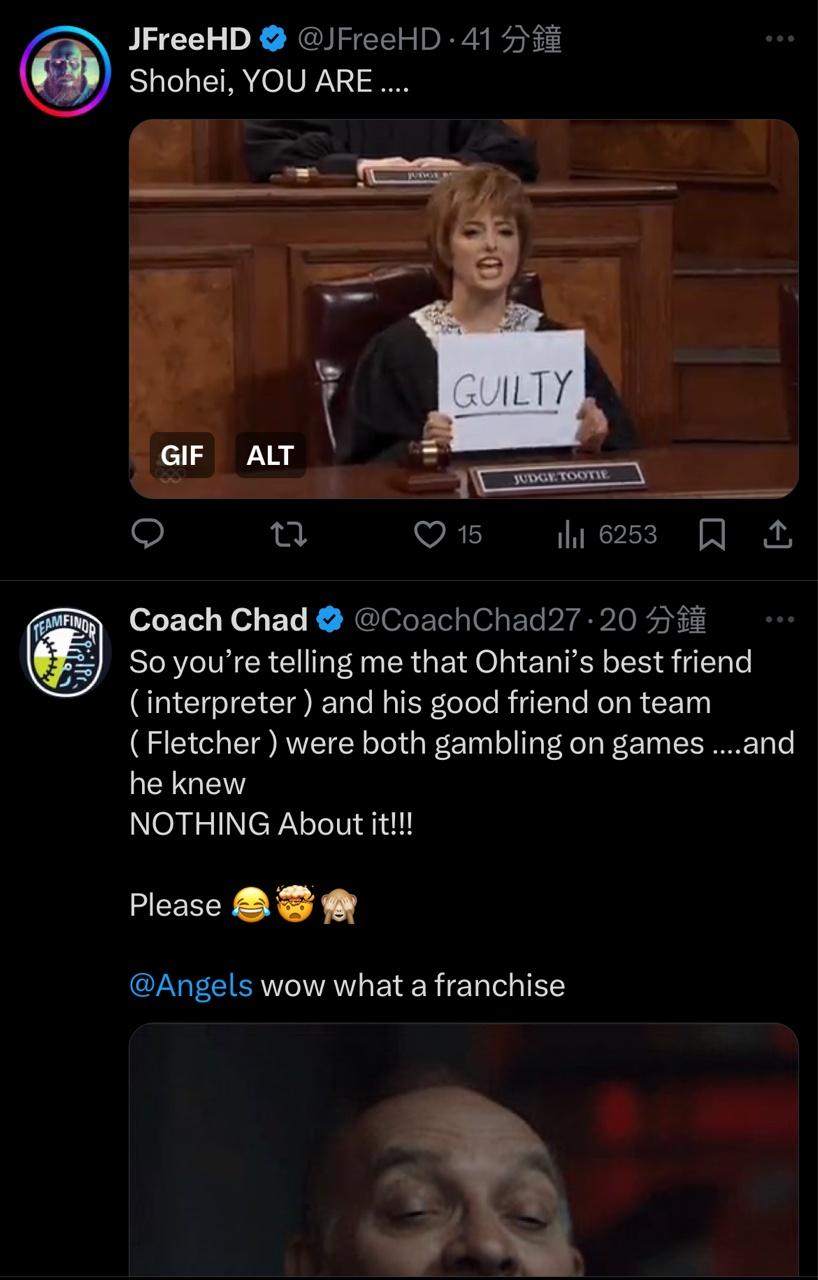
Task: Reply to JFreeHD's tweet
Action: [148, 535]
